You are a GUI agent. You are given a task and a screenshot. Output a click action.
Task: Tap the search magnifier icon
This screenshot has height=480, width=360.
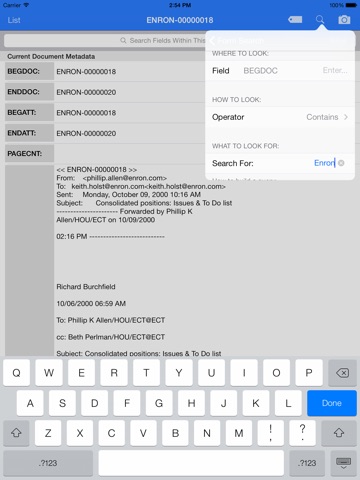320,19
